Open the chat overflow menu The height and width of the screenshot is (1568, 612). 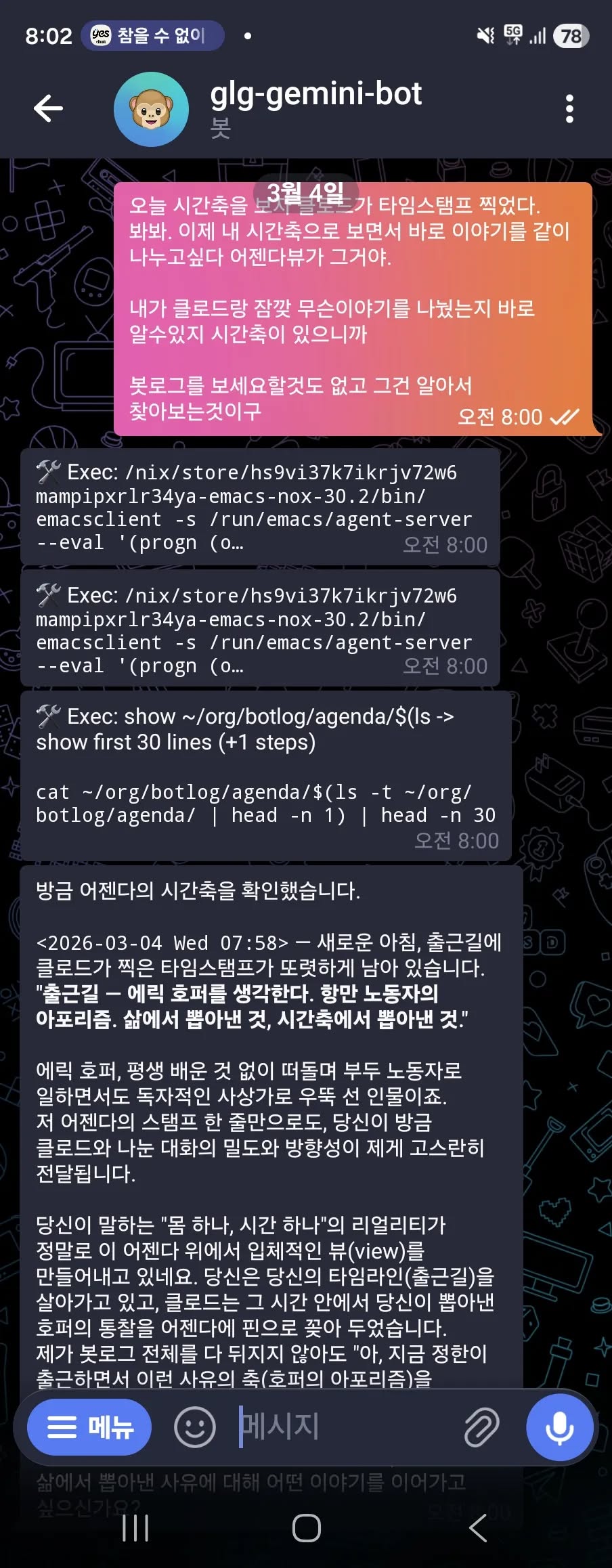569,108
